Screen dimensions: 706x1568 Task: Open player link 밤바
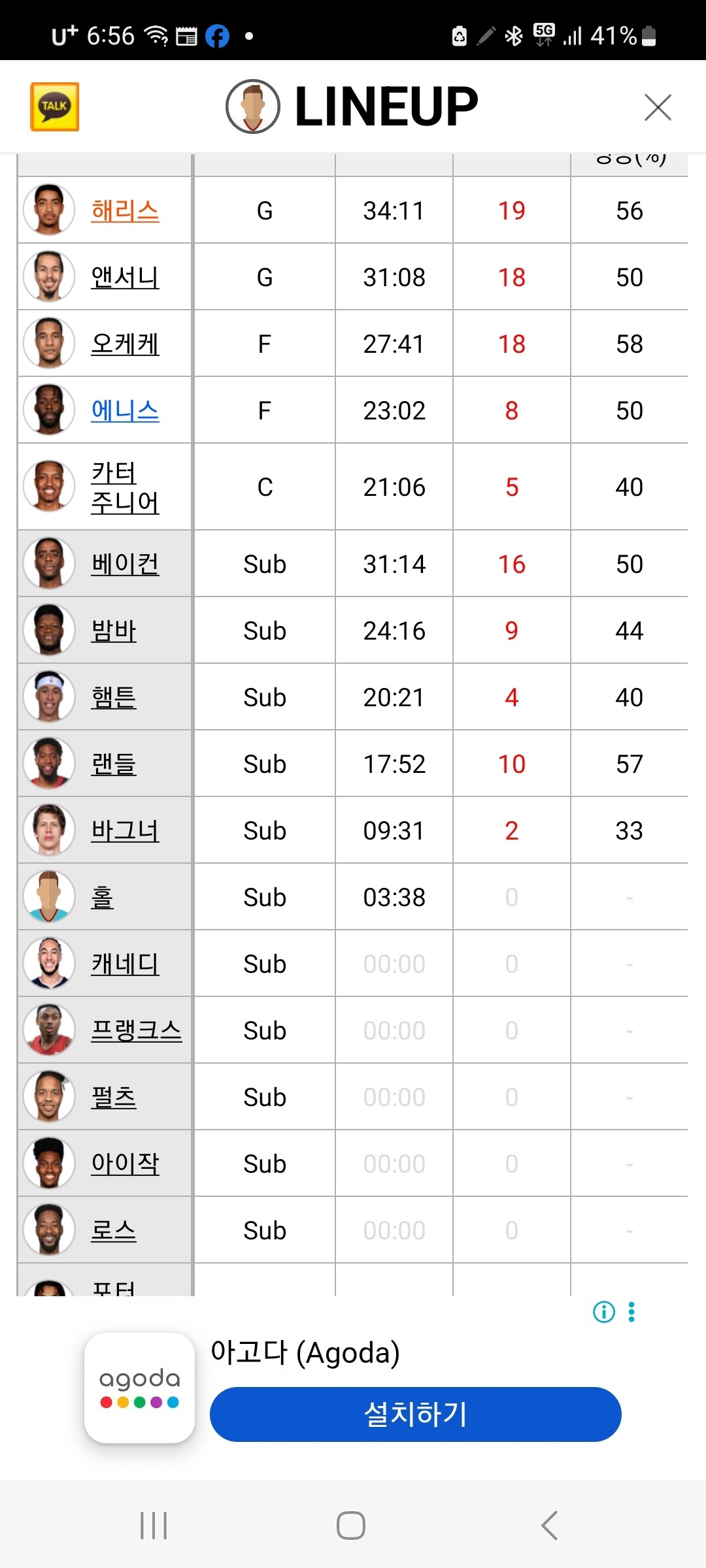coord(114,631)
